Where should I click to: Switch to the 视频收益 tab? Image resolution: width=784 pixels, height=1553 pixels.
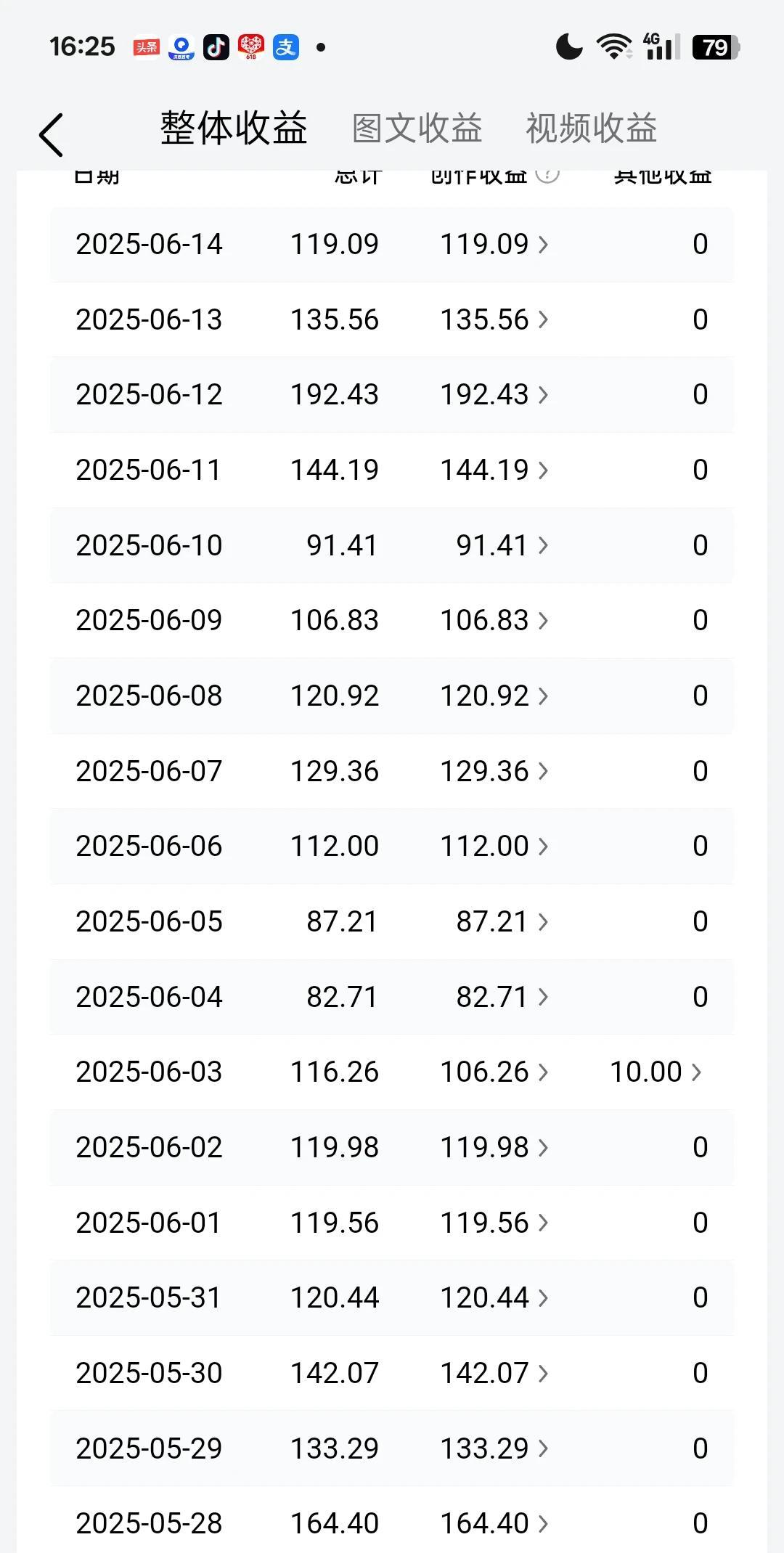pyautogui.click(x=592, y=129)
